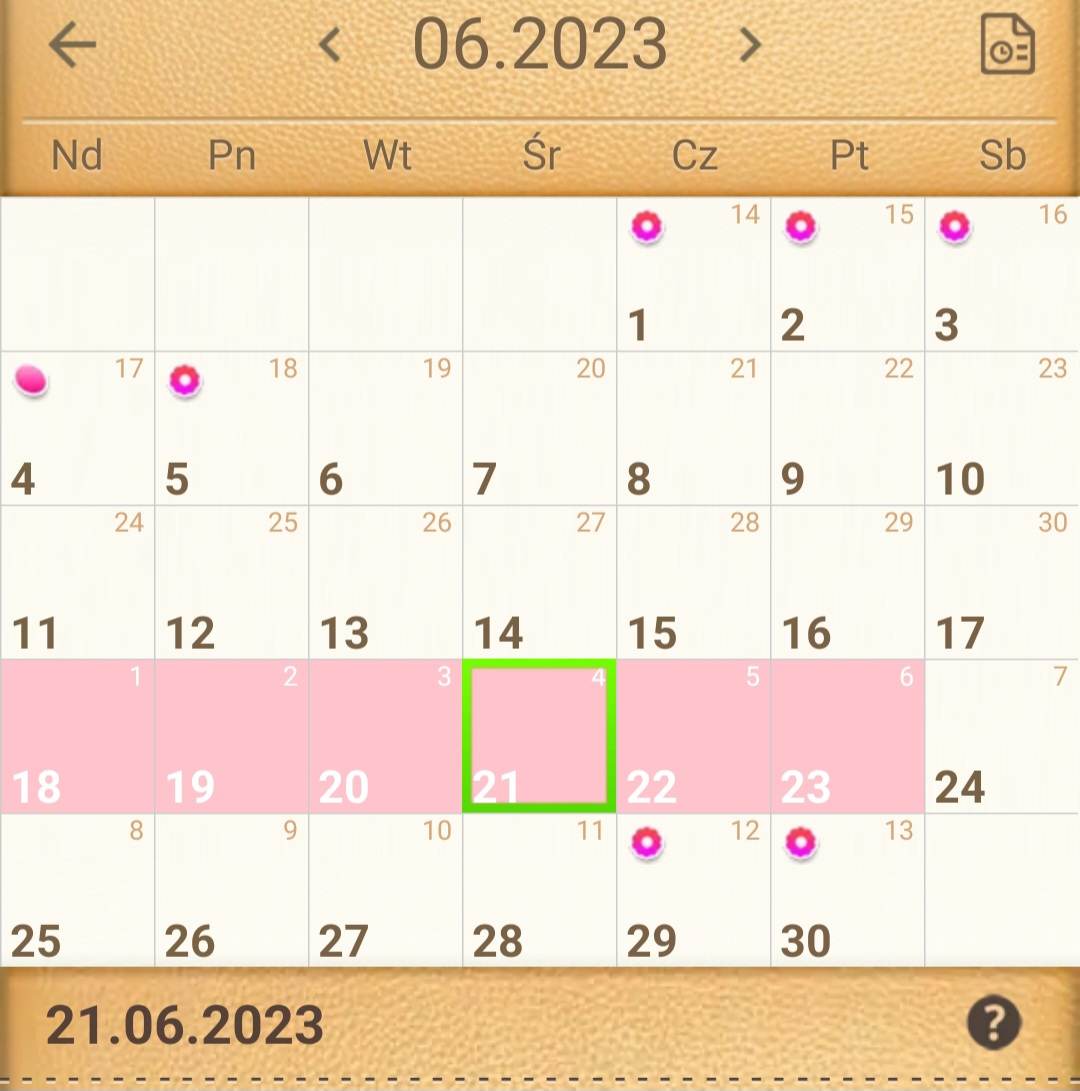The height and width of the screenshot is (1091, 1080).
Task: Select June 23 in the calendar
Action: pyautogui.click(x=848, y=736)
